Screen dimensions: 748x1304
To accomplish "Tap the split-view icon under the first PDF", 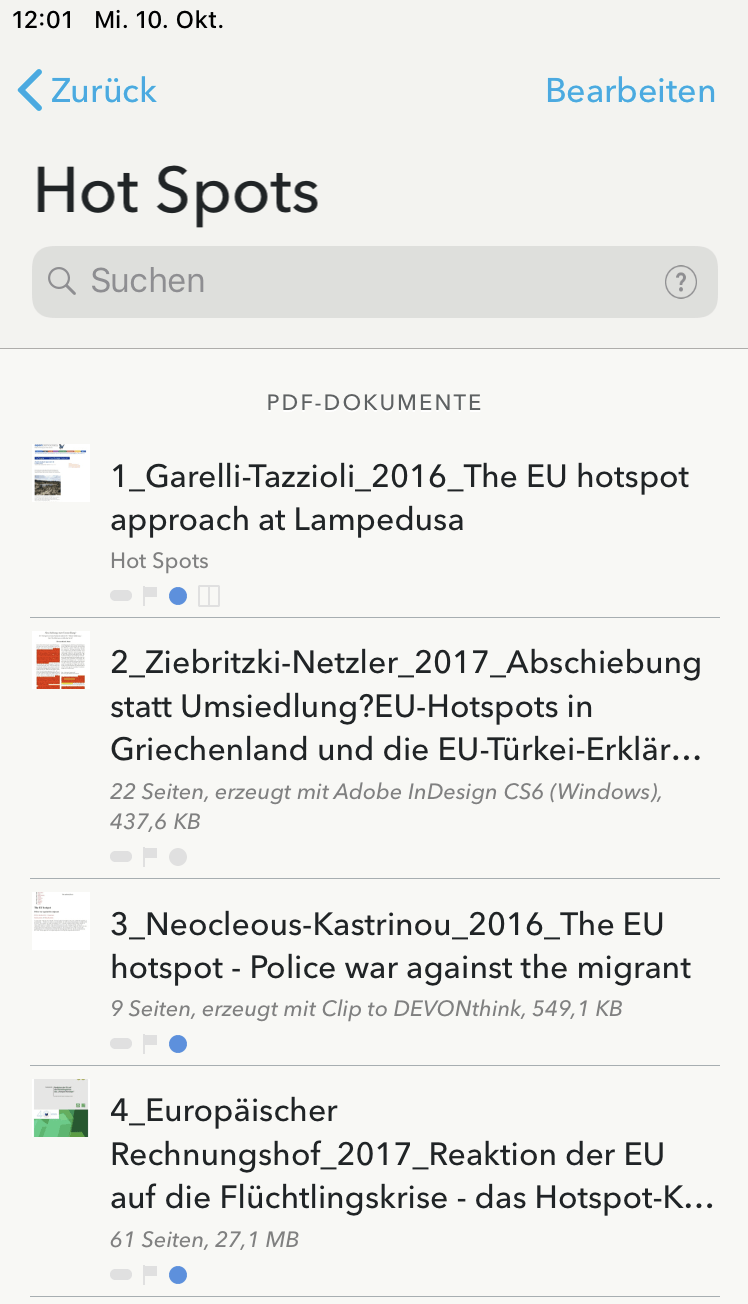I will [206, 595].
